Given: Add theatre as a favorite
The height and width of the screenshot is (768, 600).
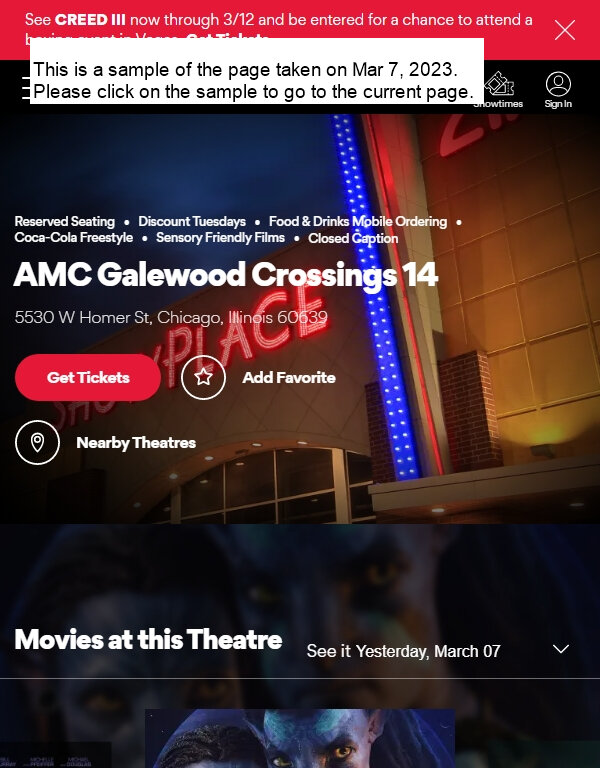Looking at the screenshot, I should (x=204, y=377).
